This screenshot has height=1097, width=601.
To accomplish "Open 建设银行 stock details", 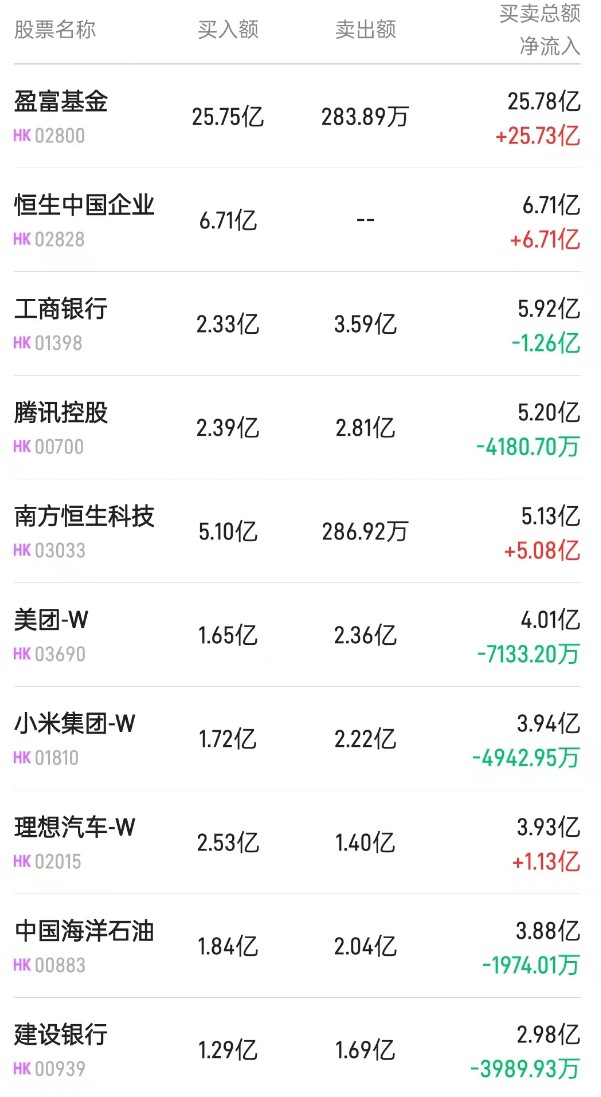I will click(x=61, y=1035).
